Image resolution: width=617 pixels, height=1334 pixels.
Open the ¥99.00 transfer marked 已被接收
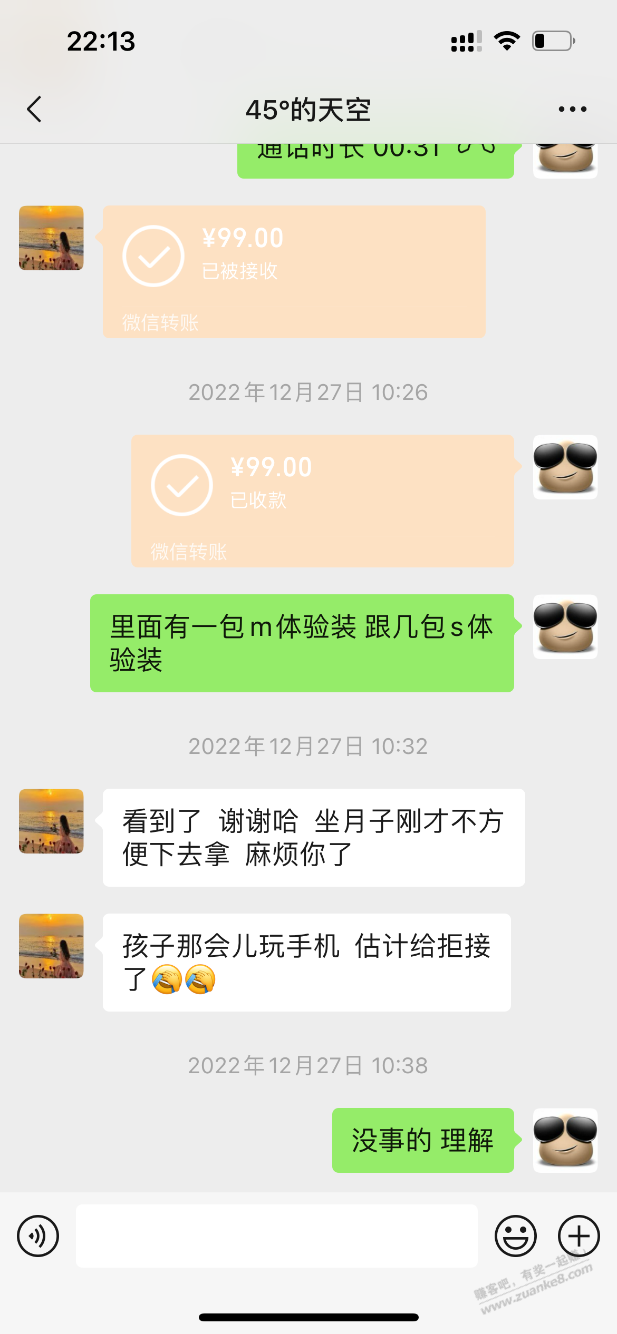coord(294,271)
